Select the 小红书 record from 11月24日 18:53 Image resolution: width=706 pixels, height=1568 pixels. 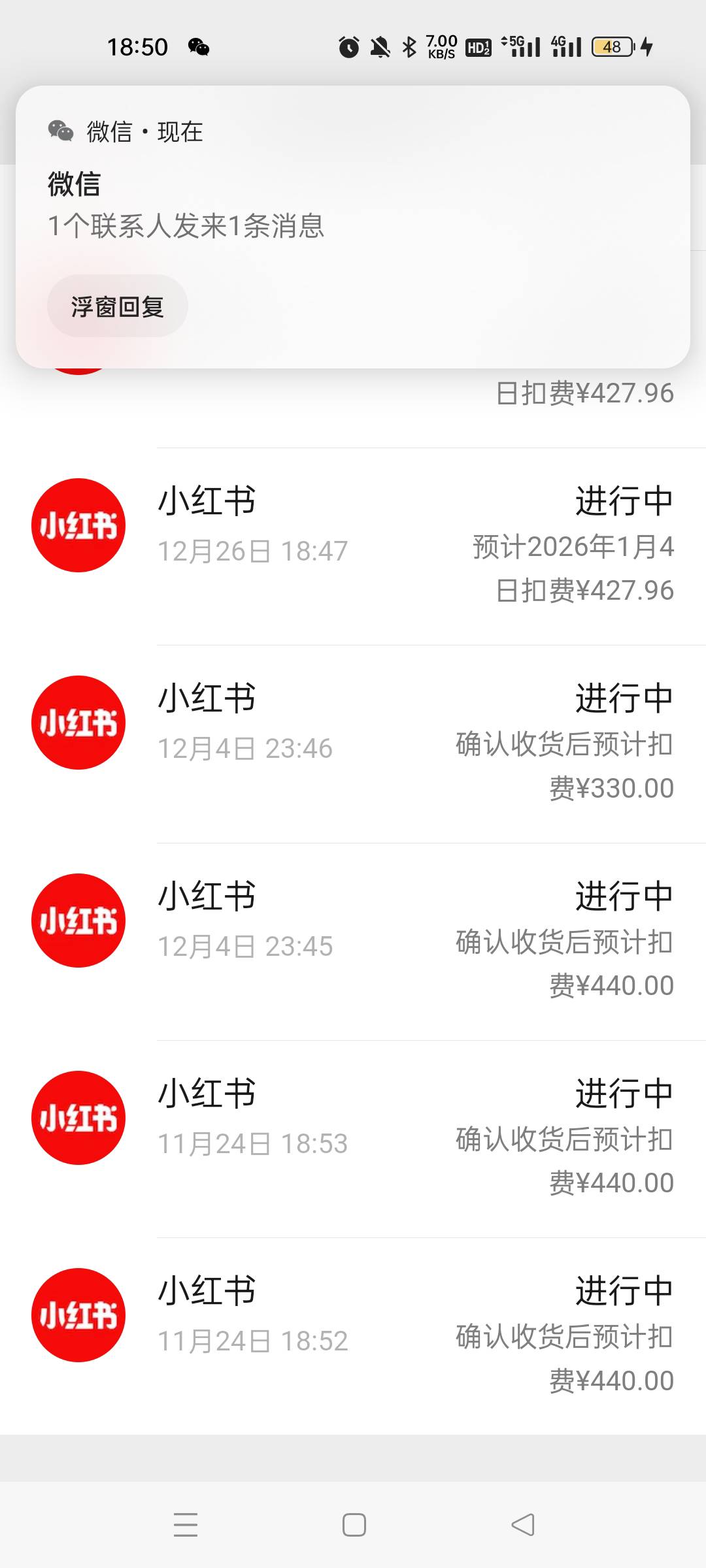353,1138
